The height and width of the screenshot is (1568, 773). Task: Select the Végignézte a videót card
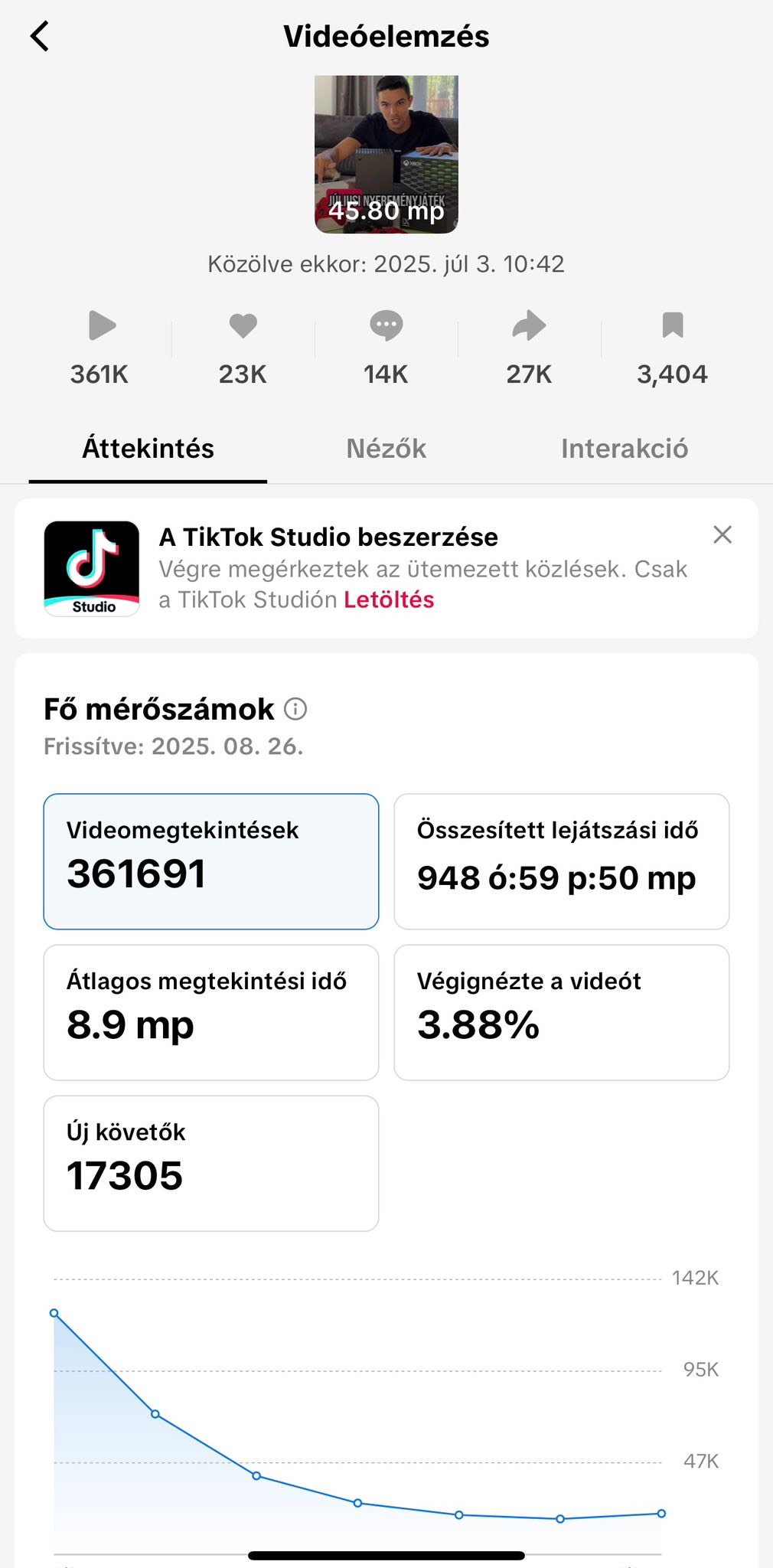tap(561, 1012)
